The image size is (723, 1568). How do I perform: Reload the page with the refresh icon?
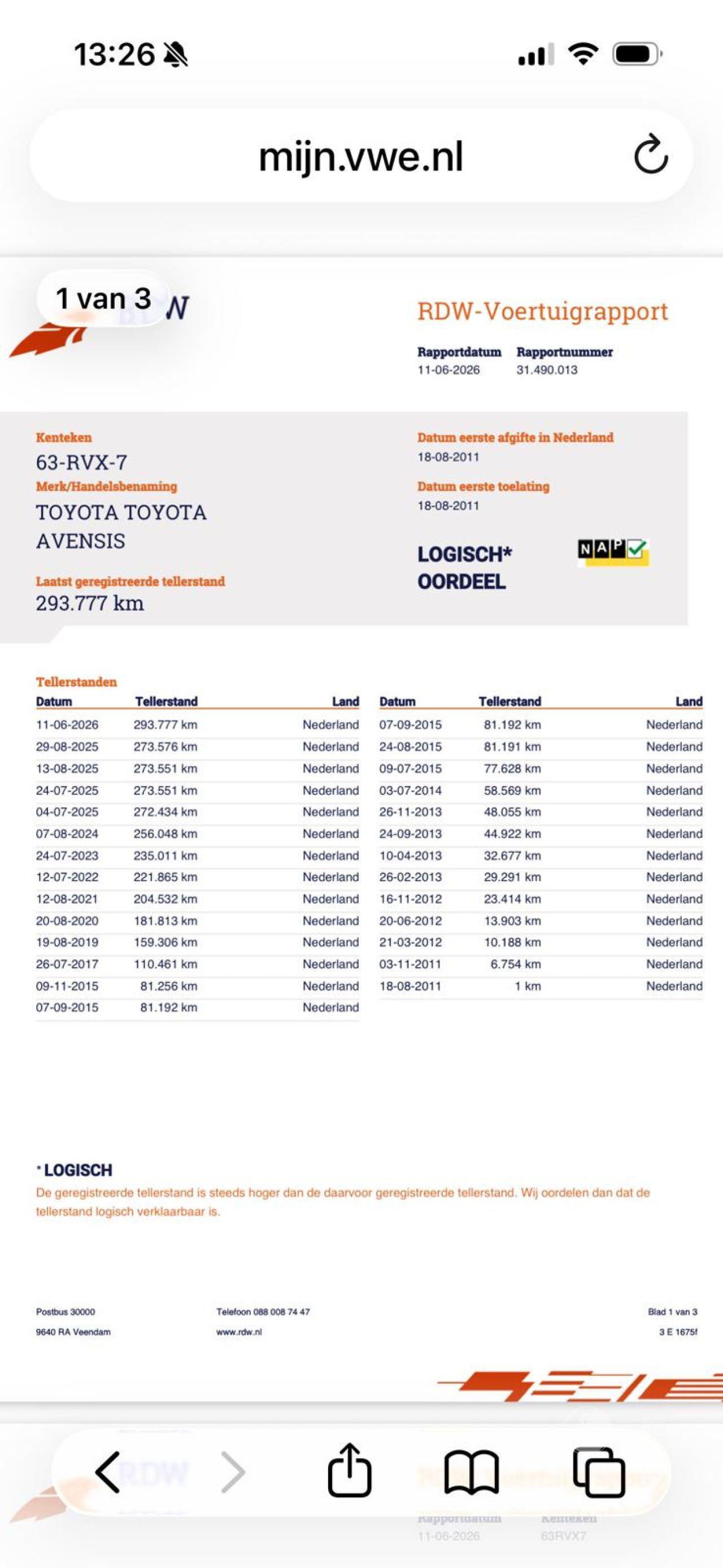coord(651,154)
